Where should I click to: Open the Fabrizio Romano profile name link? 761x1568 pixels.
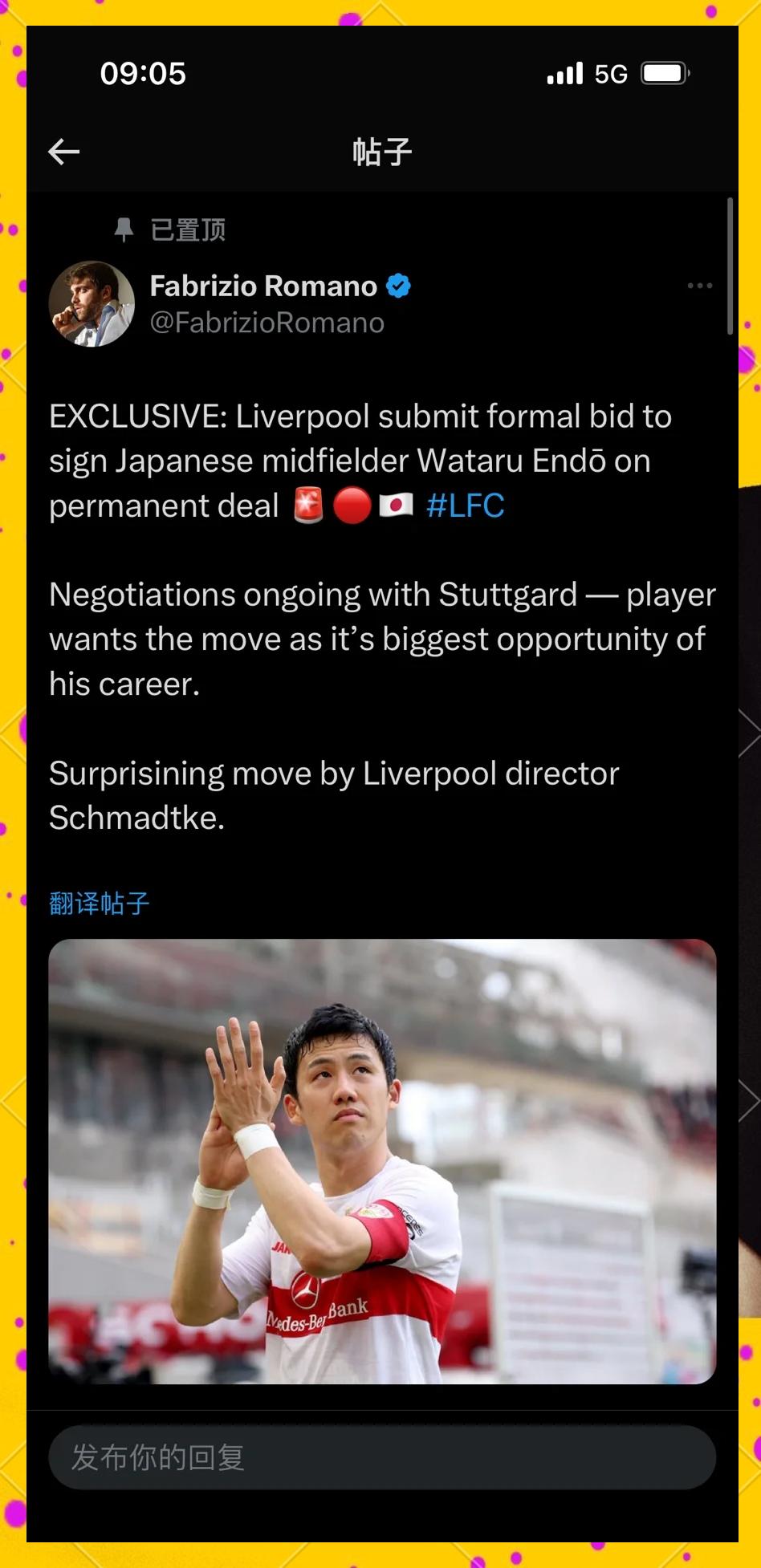(263, 286)
